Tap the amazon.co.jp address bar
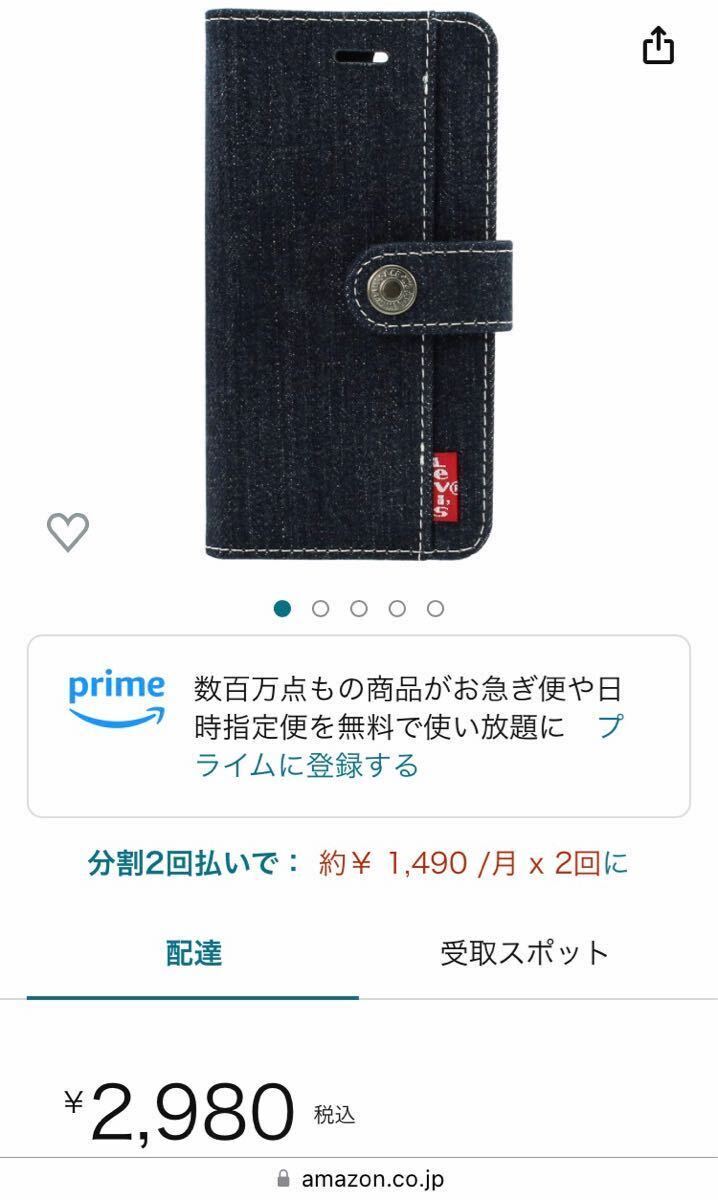Viewport: 718px width, 1200px height. click(359, 1179)
